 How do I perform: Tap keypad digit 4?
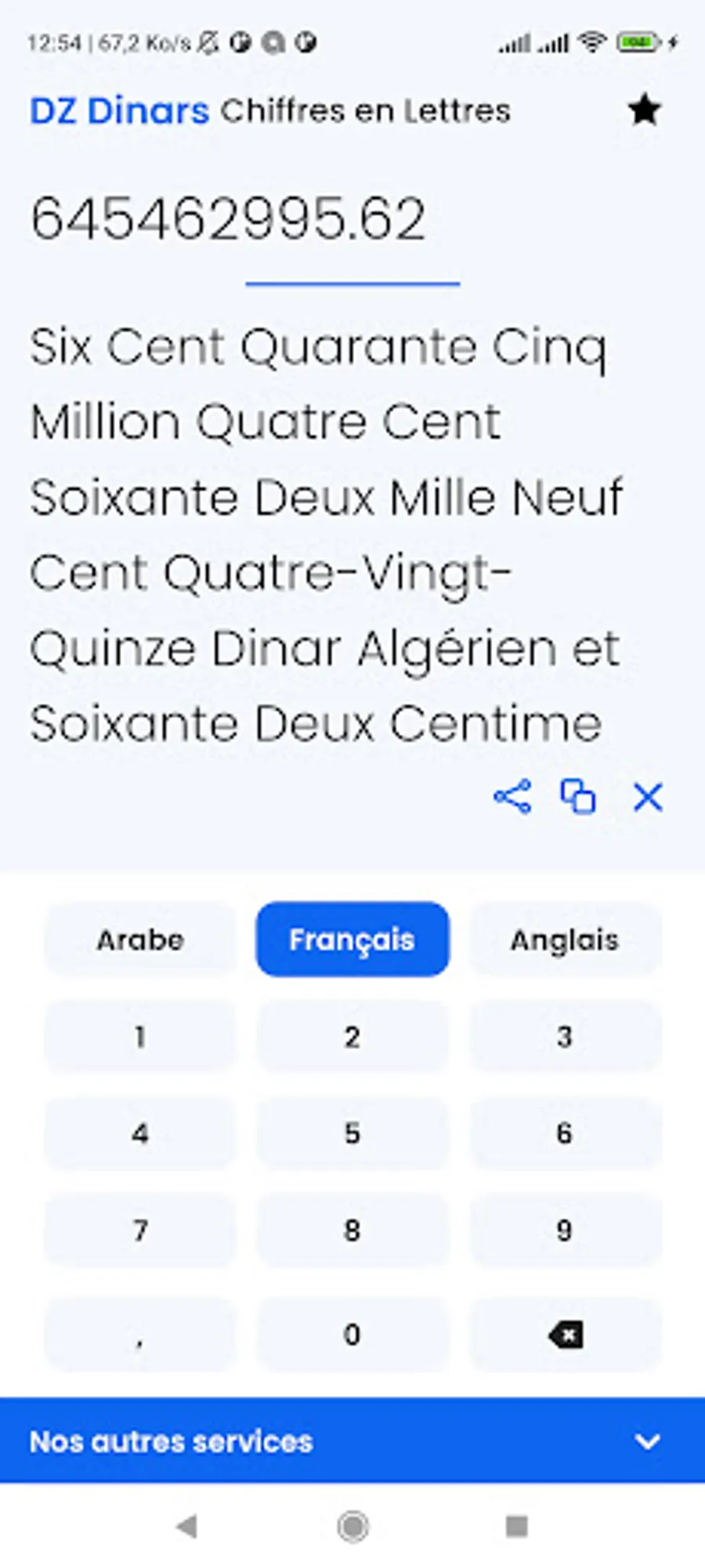click(140, 1133)
